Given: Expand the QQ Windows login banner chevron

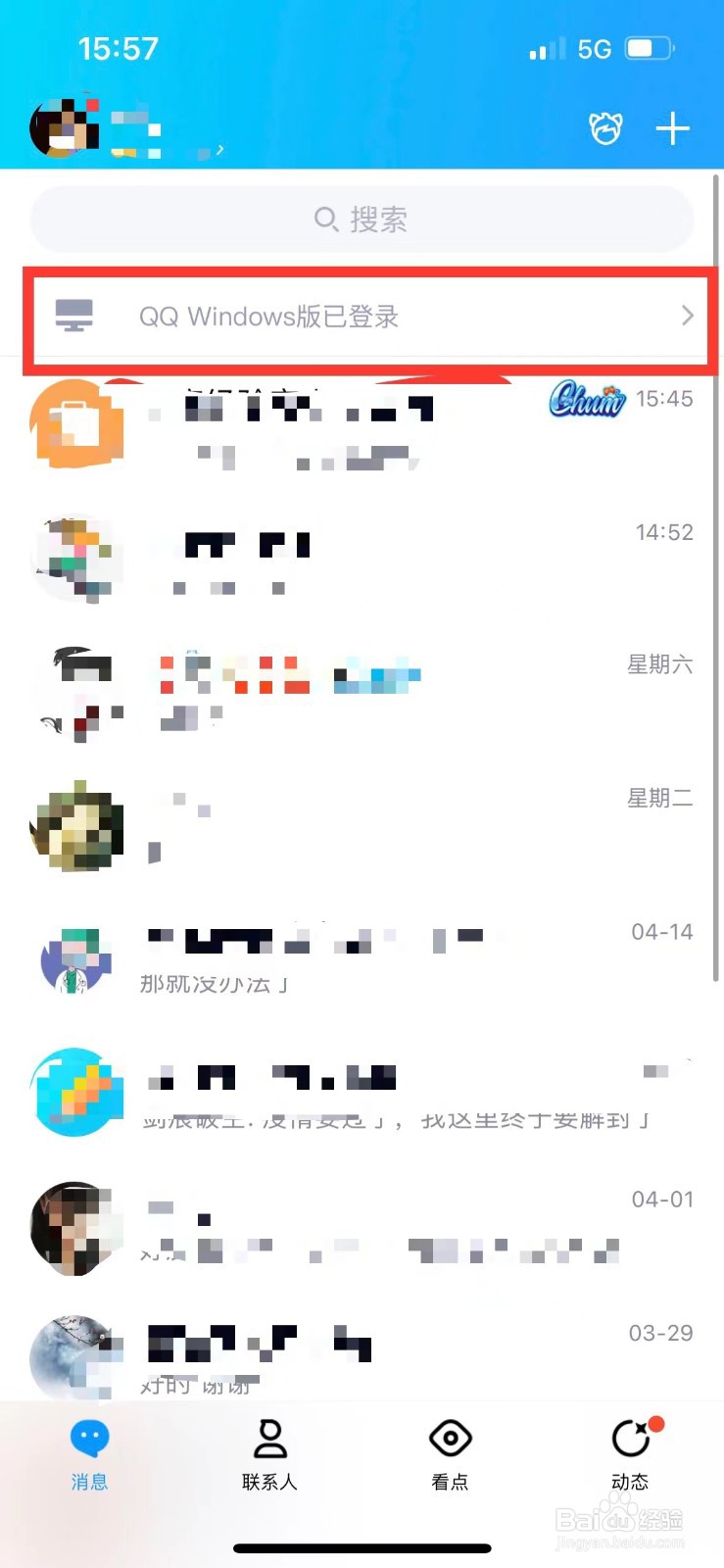Looking at the screenshot, I should [x=688, y=316].
